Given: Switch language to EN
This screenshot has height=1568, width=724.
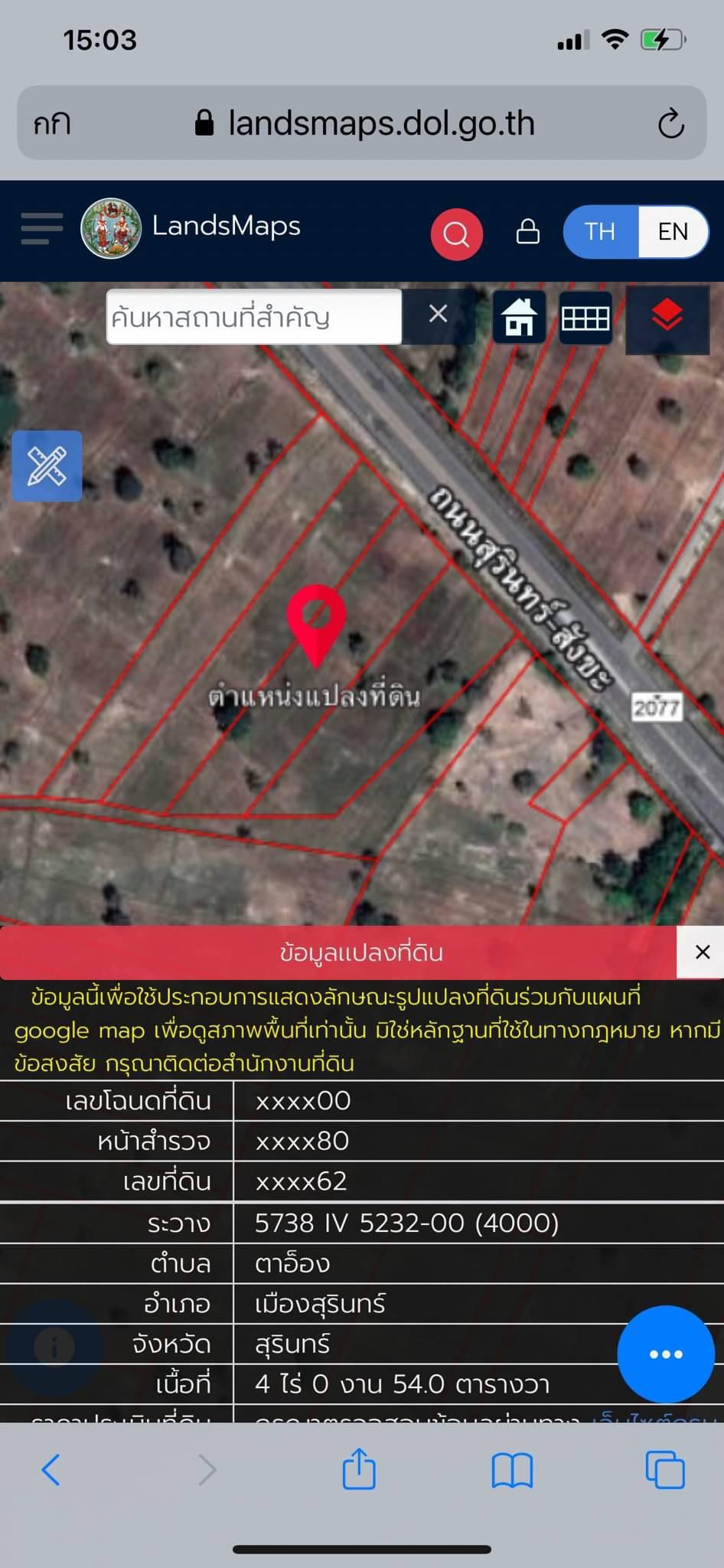Looking at the screenshot, I should click(x=673, y=231).
